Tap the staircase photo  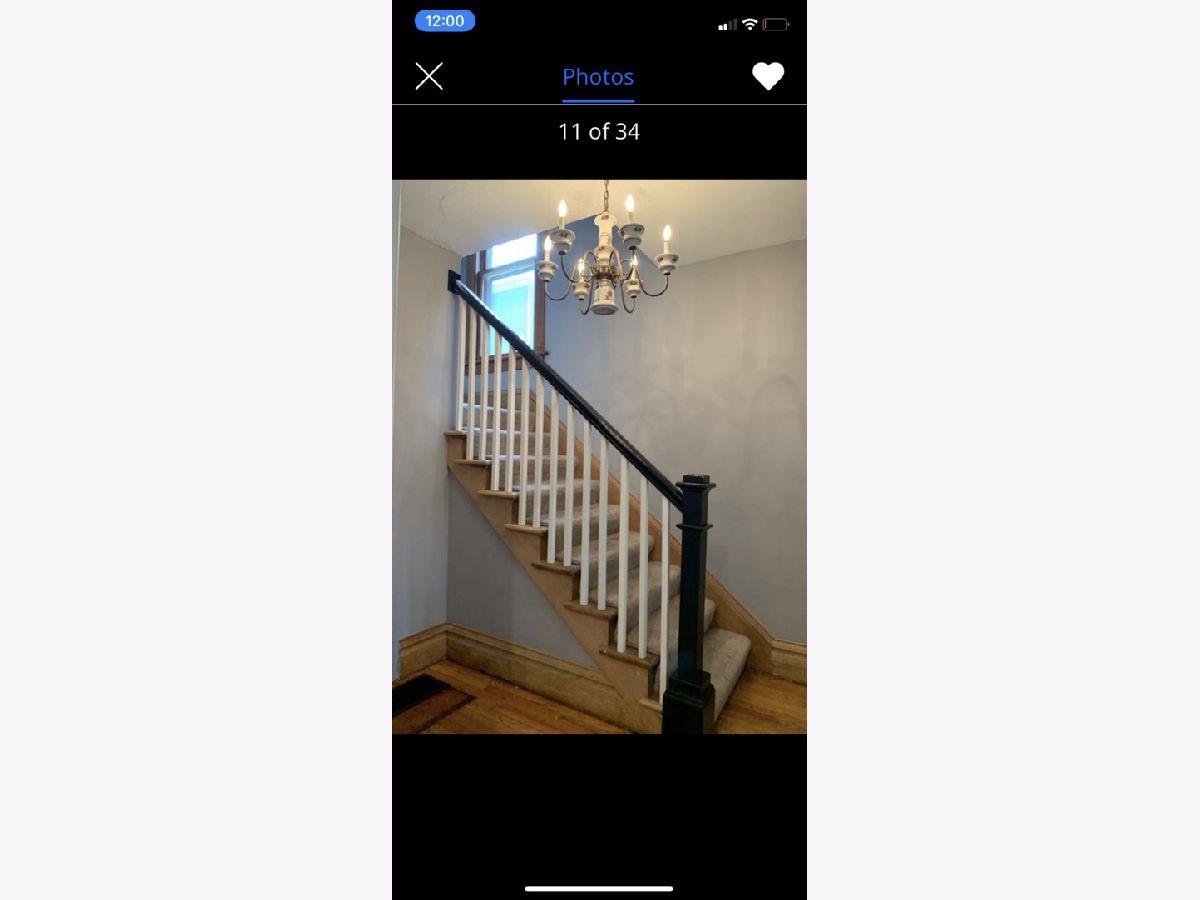click(x=599, y=457)
